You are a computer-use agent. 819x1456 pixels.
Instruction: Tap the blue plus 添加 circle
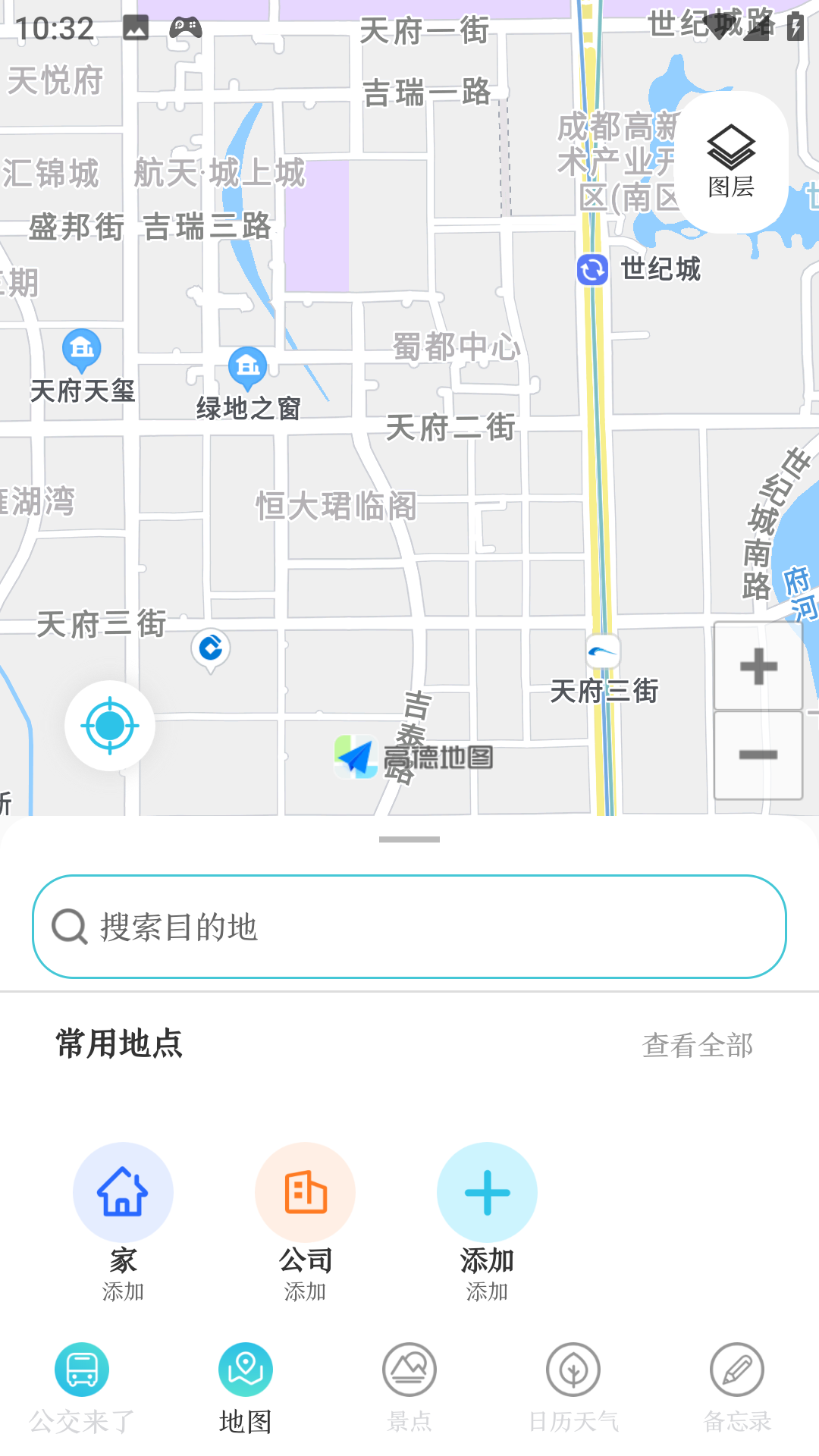point(487,1191)
